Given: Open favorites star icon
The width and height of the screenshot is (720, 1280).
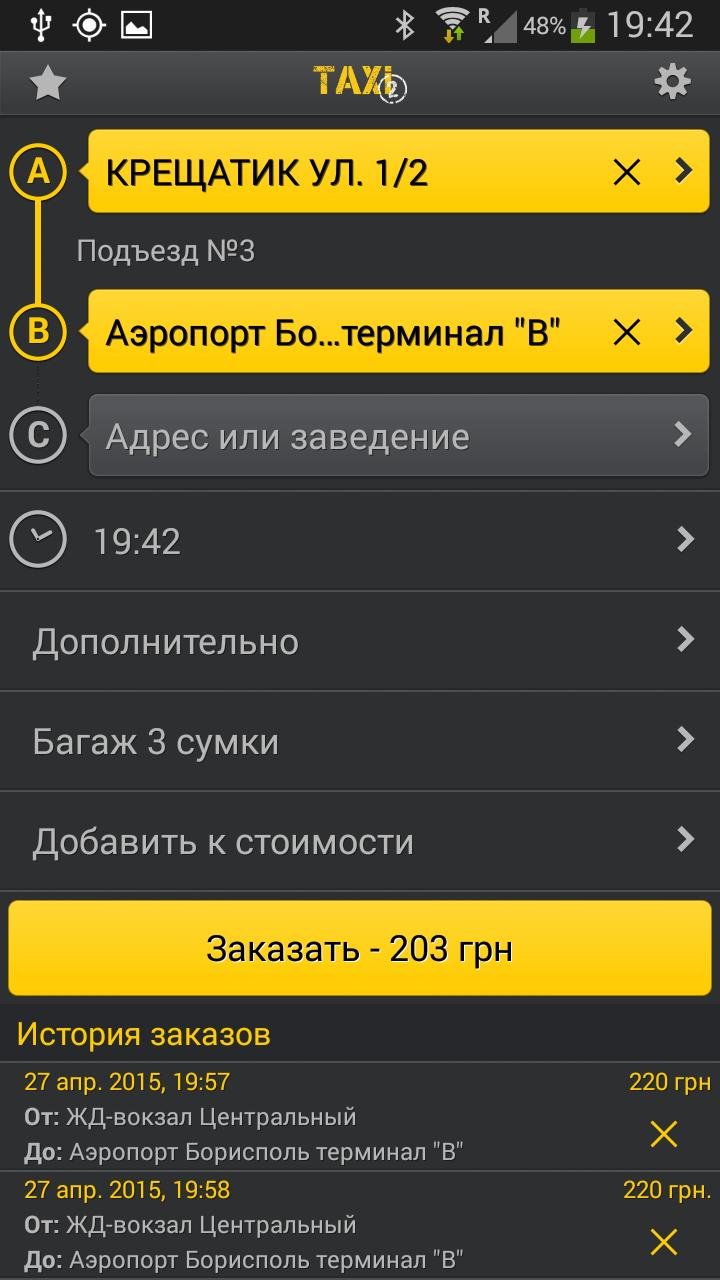Looking at the screenshot, I should point(47,83).
